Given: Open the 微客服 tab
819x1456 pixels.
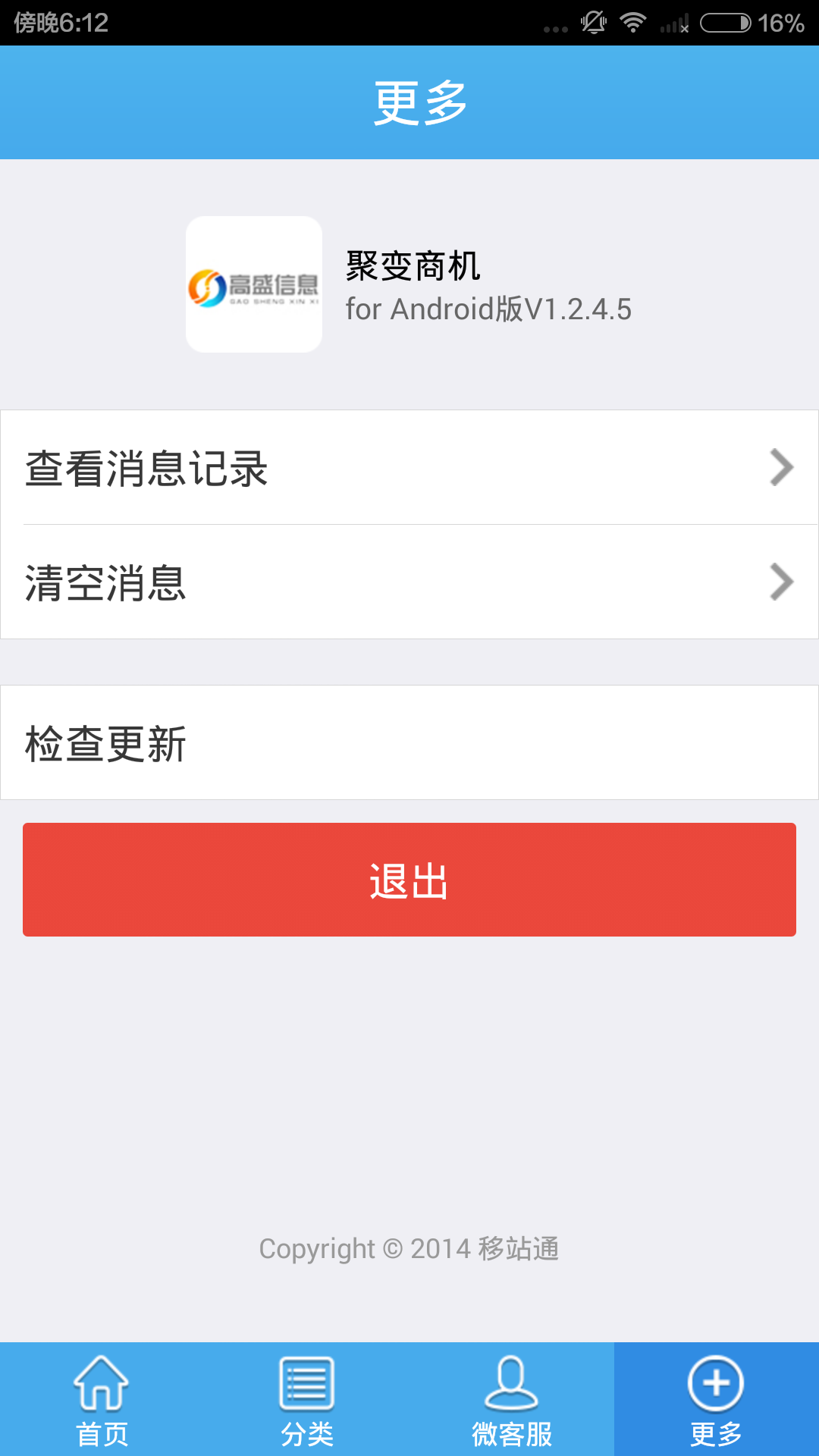Looking at the screenshot, I should (512, 1400).
